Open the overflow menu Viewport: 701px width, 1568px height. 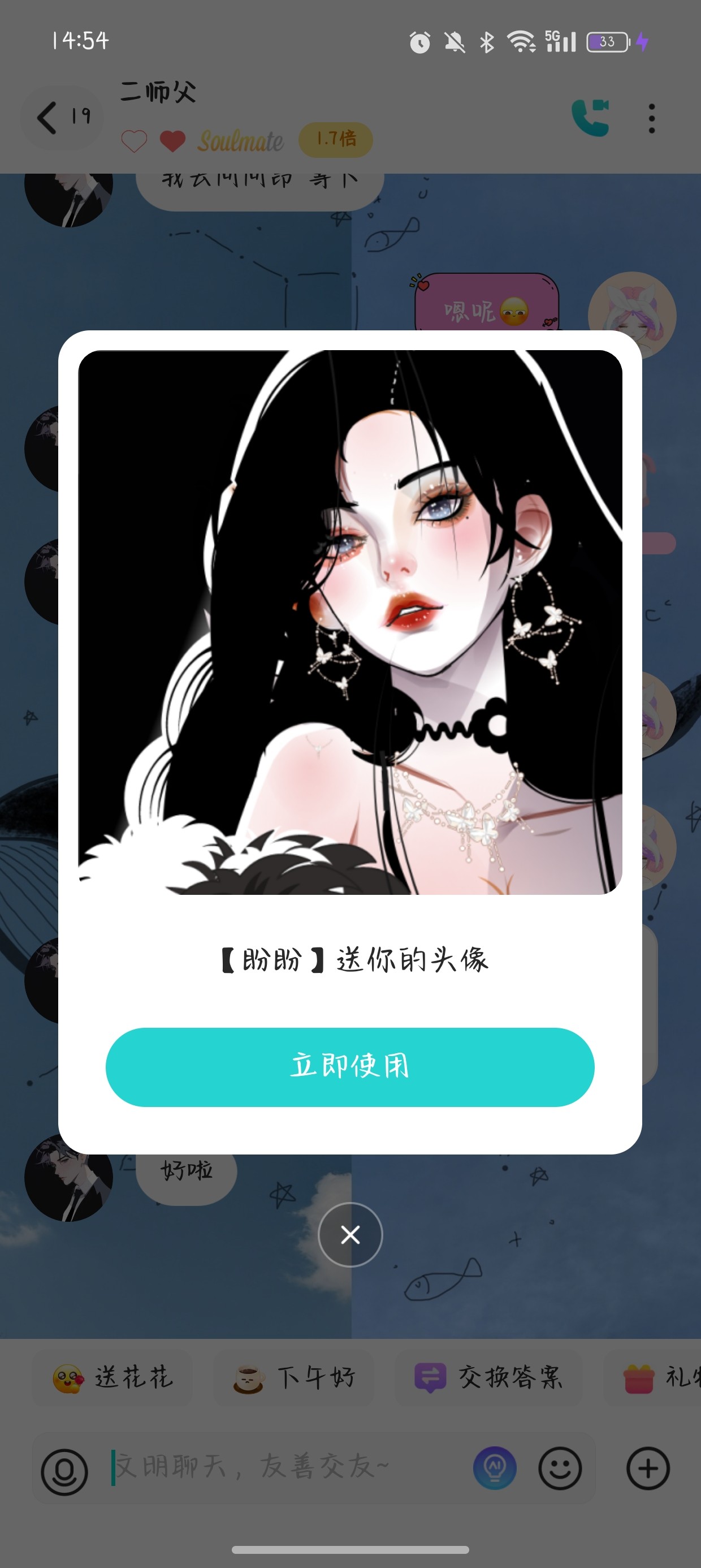[x=652, y=118]
